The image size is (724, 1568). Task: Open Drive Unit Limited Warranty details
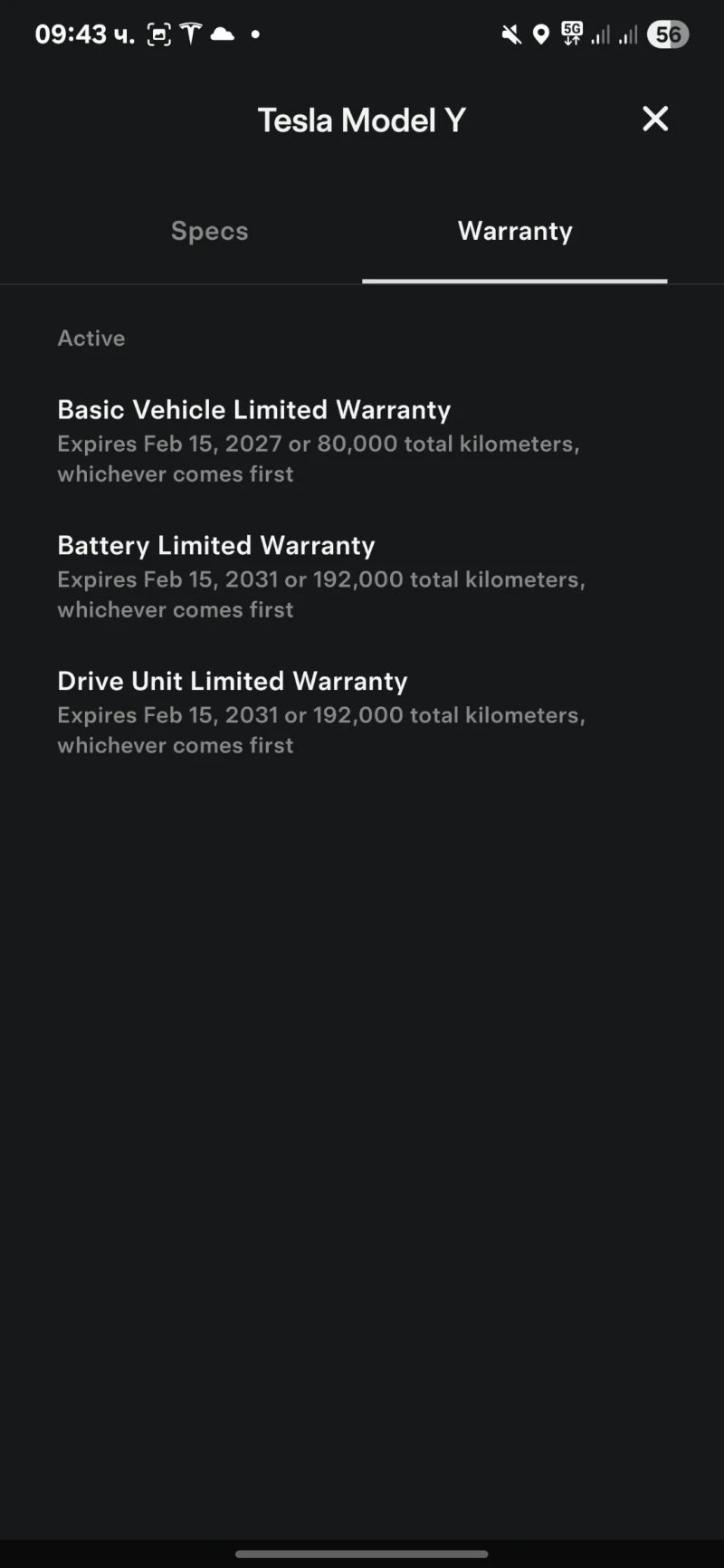click(233, 681)
